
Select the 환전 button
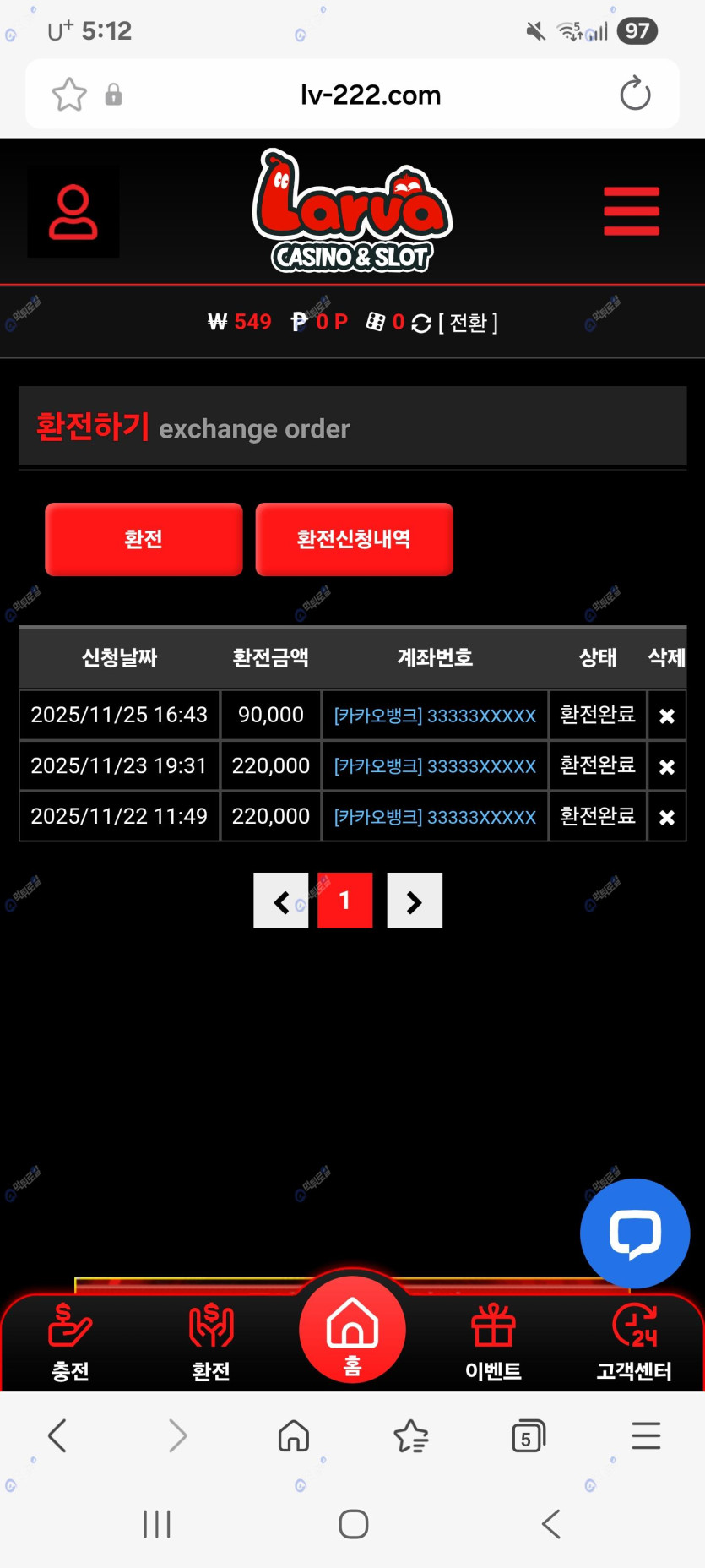144,539
